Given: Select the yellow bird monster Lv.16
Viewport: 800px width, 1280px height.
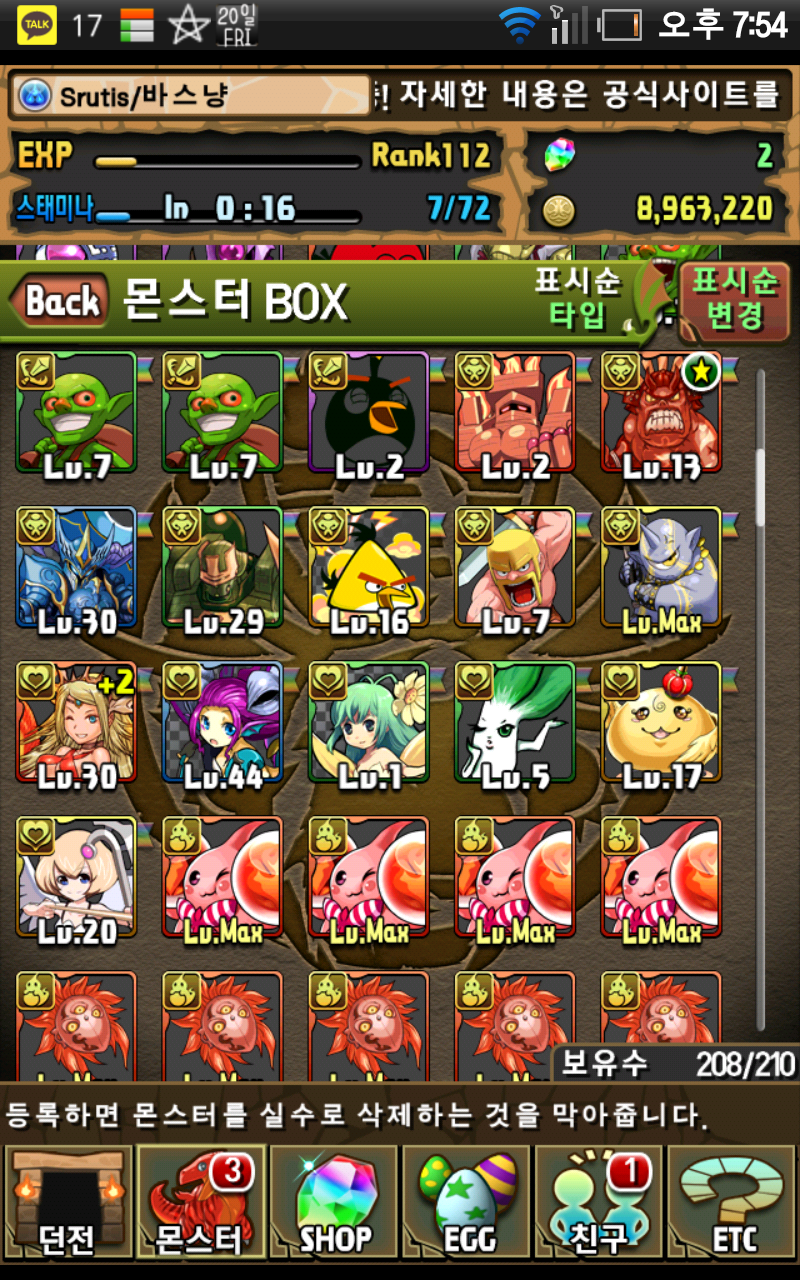Looking at the screenshot, I should [x=369, y=567].
